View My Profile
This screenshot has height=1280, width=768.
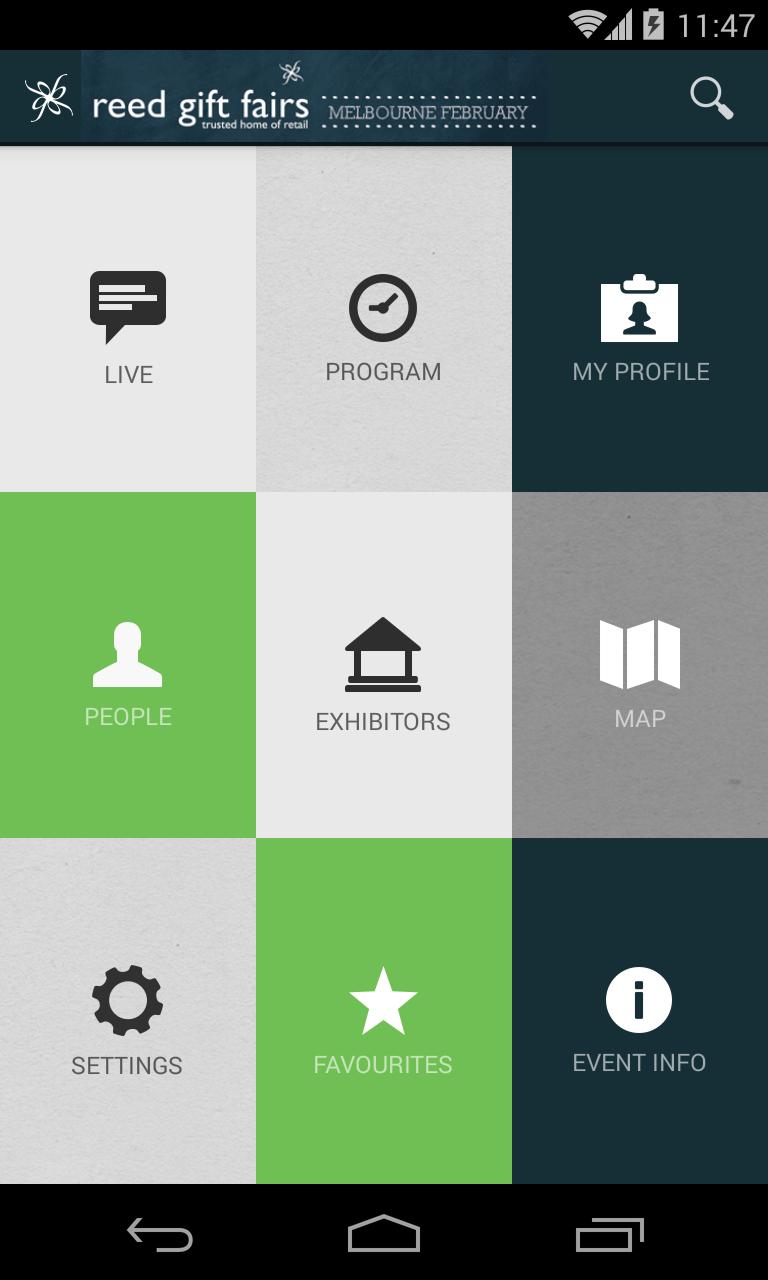tap(640, 320)
